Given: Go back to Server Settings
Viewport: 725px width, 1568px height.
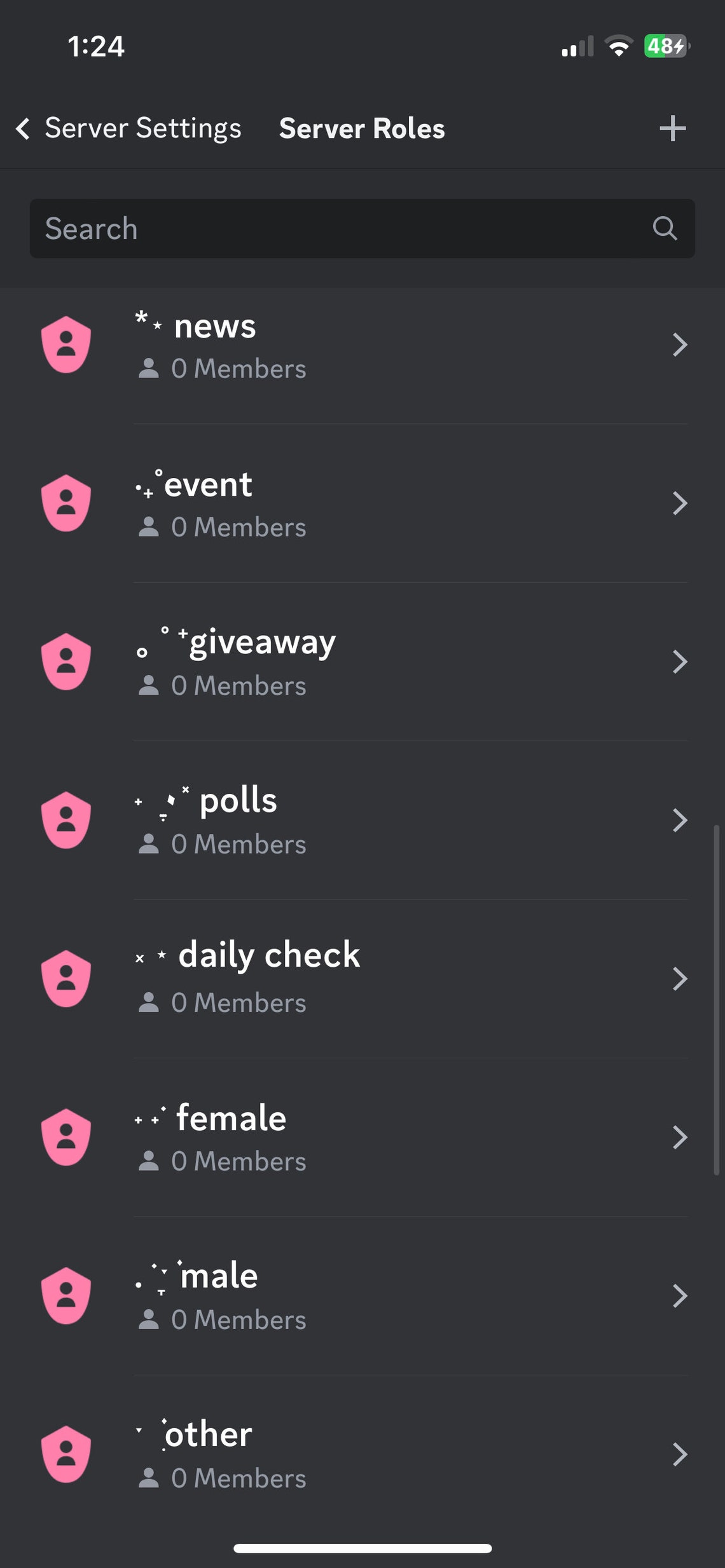Looking at the screenshot, I should click(x=128, y=128).
